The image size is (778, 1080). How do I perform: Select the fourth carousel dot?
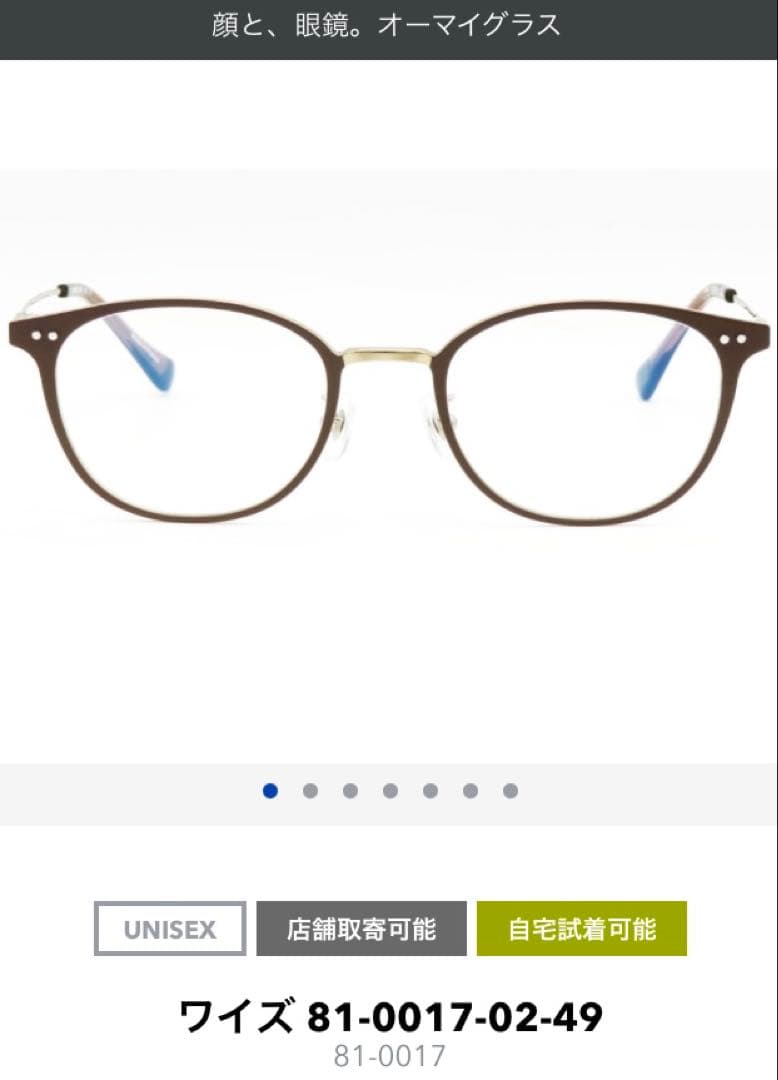pyautogui.click(x=389, y=791)
